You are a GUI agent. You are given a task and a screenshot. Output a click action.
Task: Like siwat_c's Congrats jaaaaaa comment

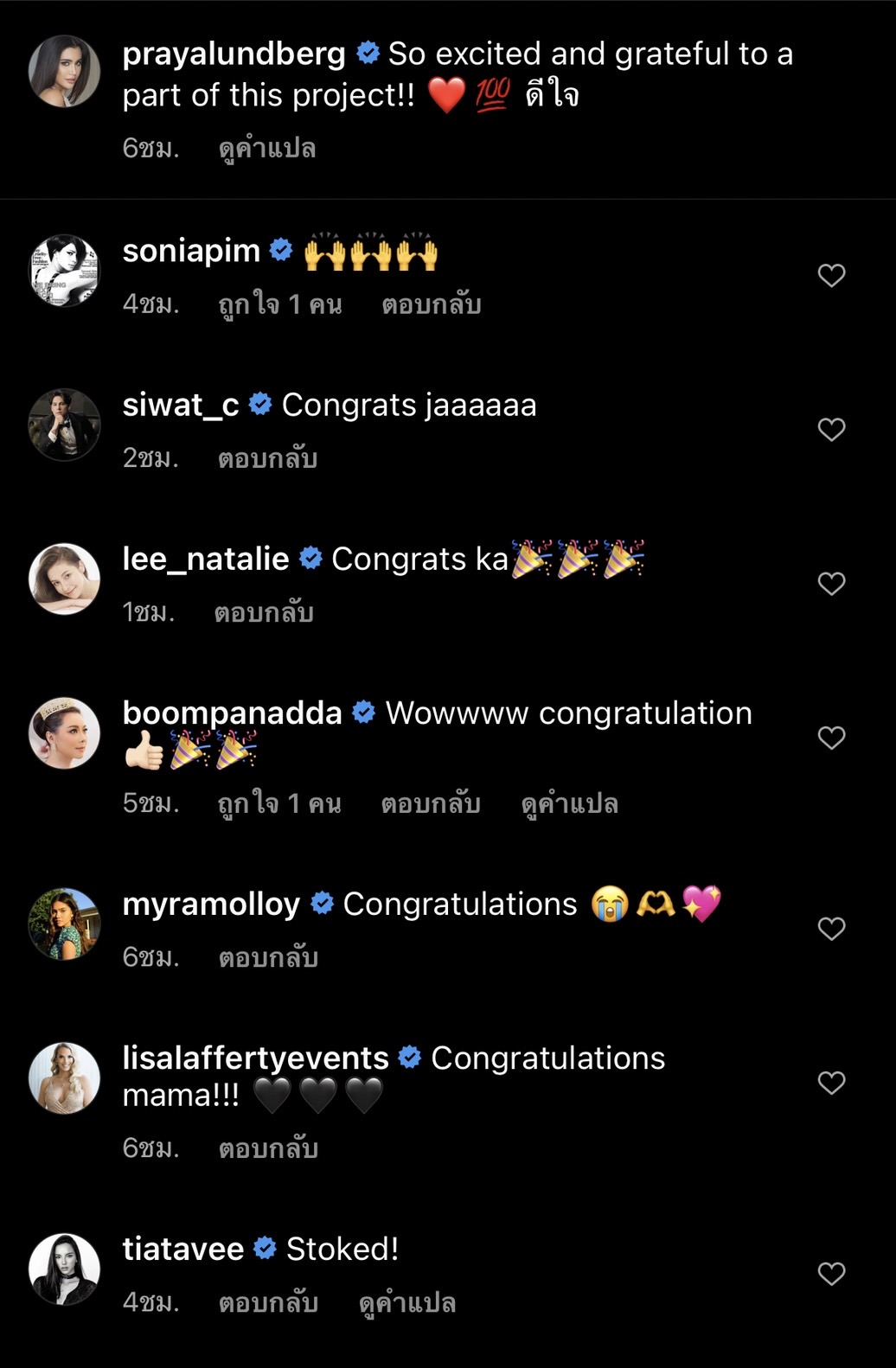click(831, 430)
